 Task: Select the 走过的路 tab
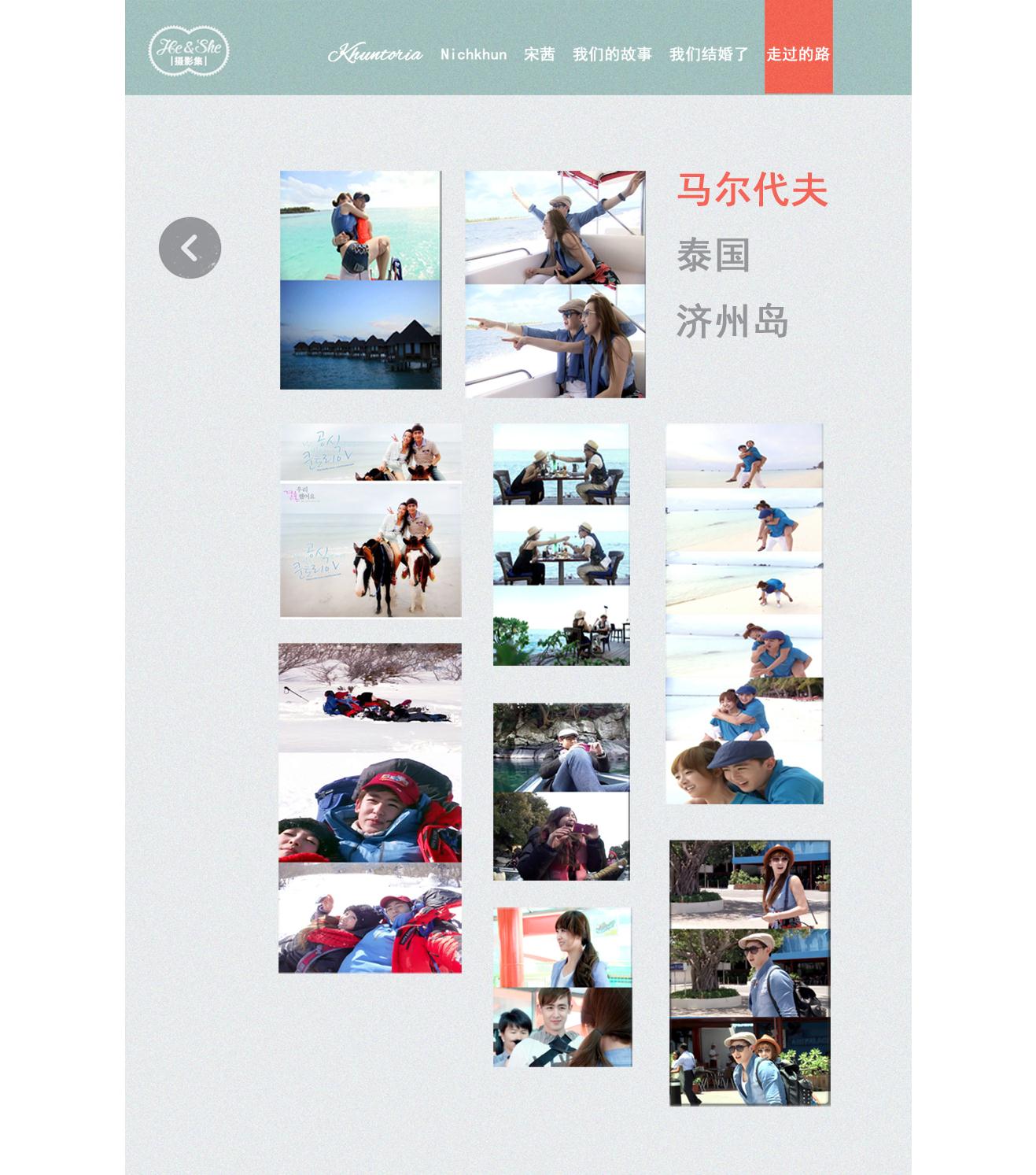coord(798,54)
